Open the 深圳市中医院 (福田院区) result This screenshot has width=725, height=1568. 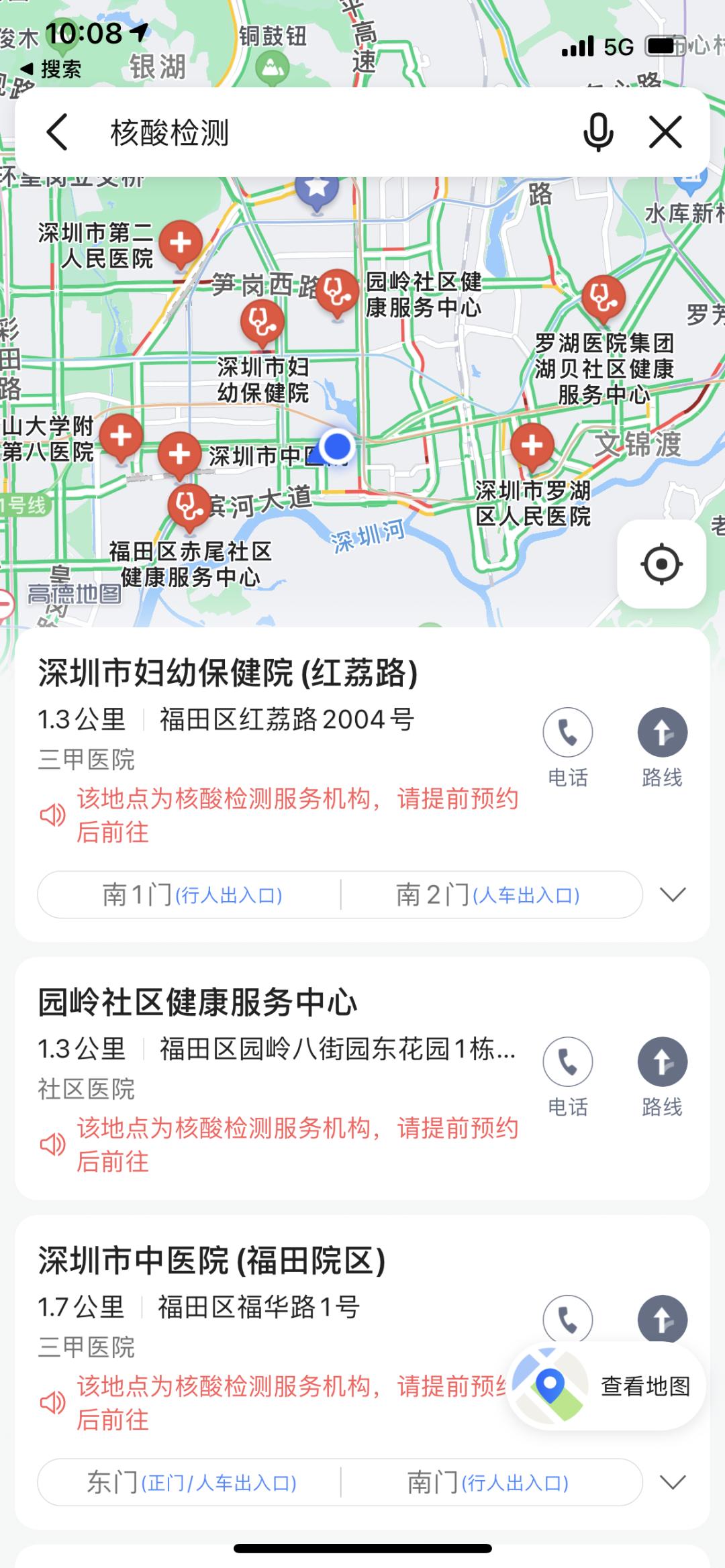point(212,1261)
